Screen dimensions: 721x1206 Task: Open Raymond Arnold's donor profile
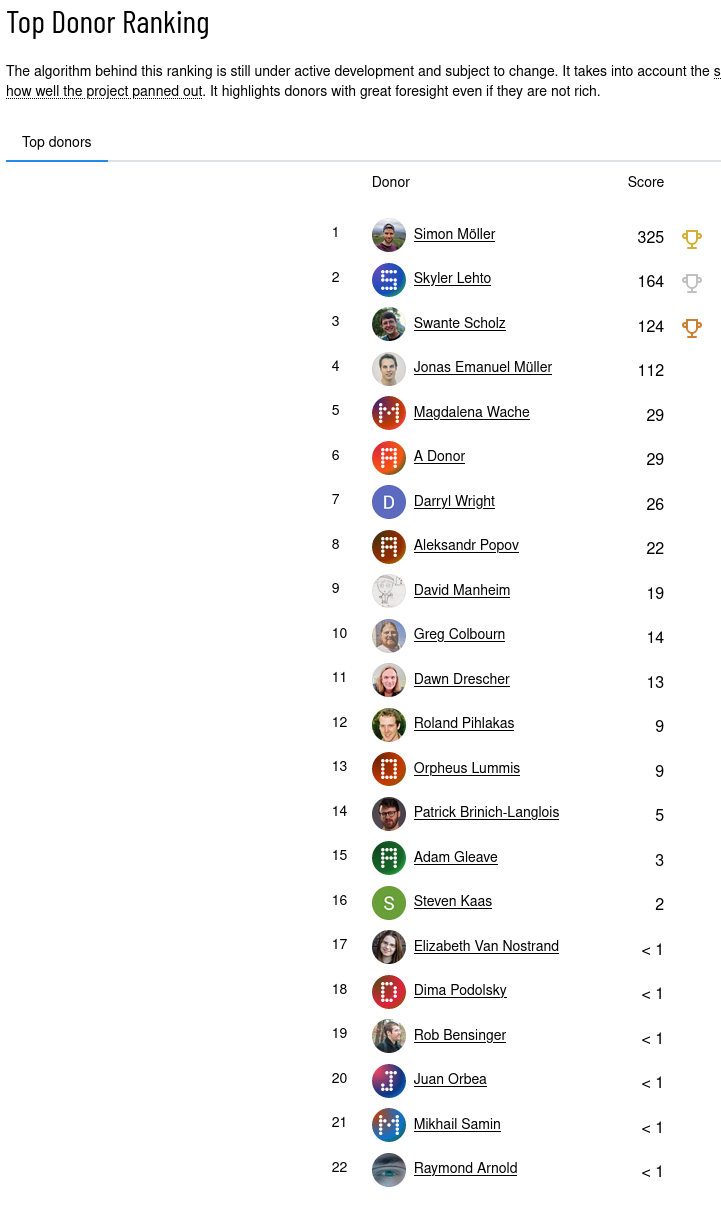click(x=465, y=1168)
